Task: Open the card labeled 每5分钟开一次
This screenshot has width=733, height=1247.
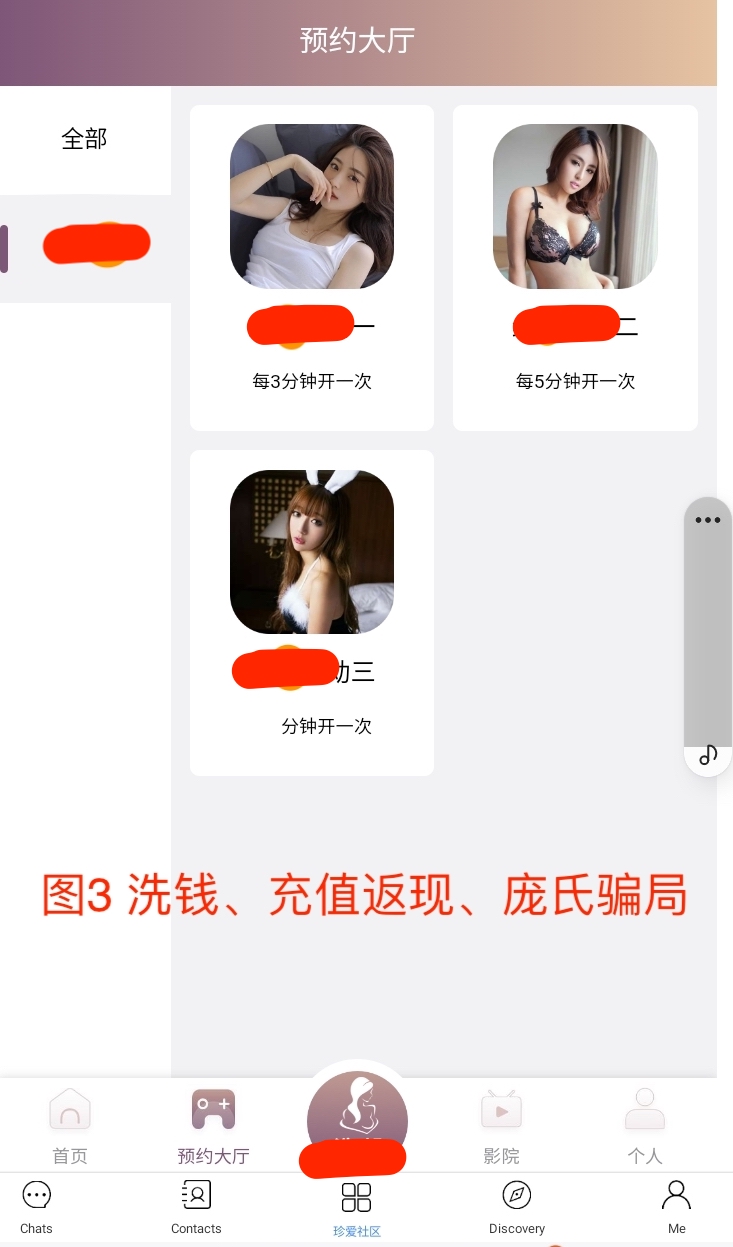Action: click(x=575, y=268)
